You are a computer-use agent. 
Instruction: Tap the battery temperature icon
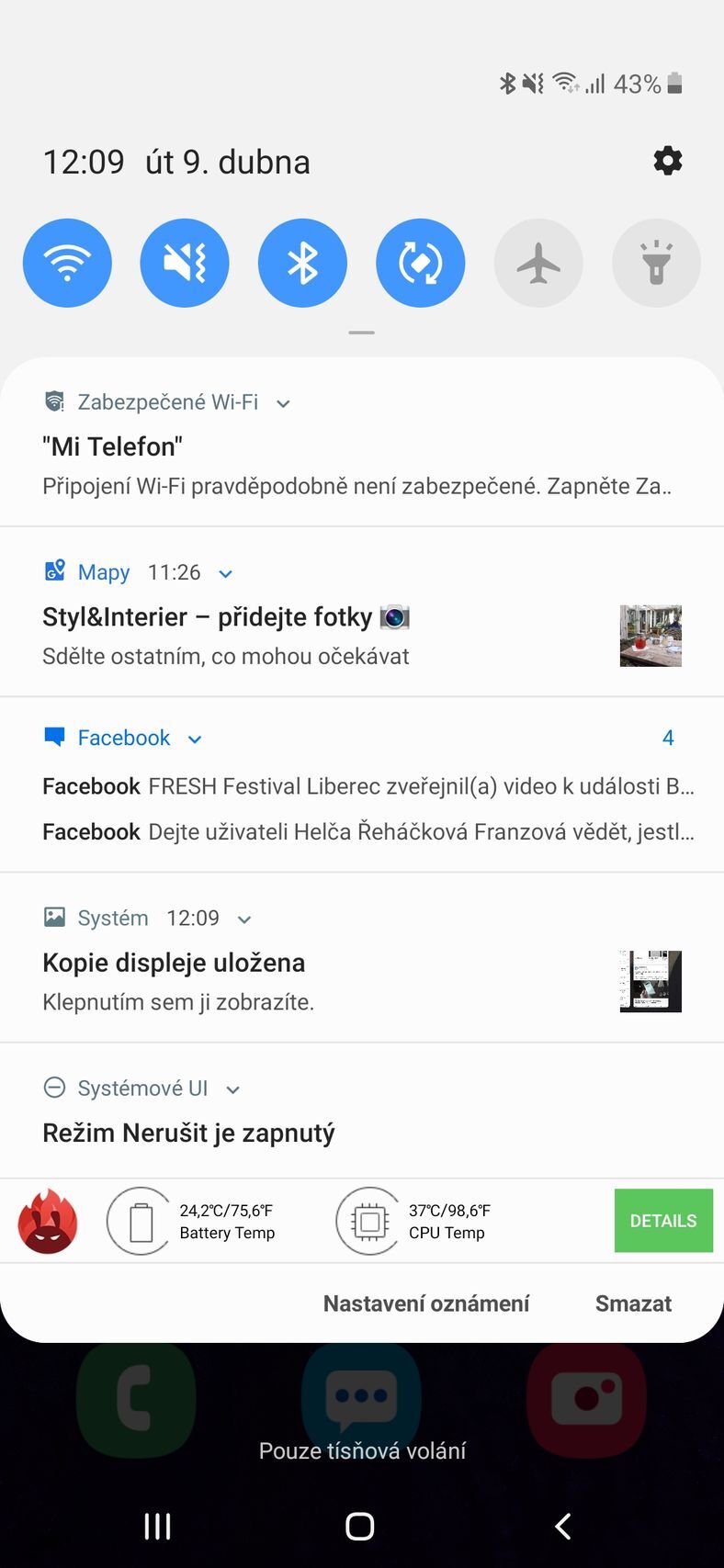pyautogui.click(x=140, y=1220)
